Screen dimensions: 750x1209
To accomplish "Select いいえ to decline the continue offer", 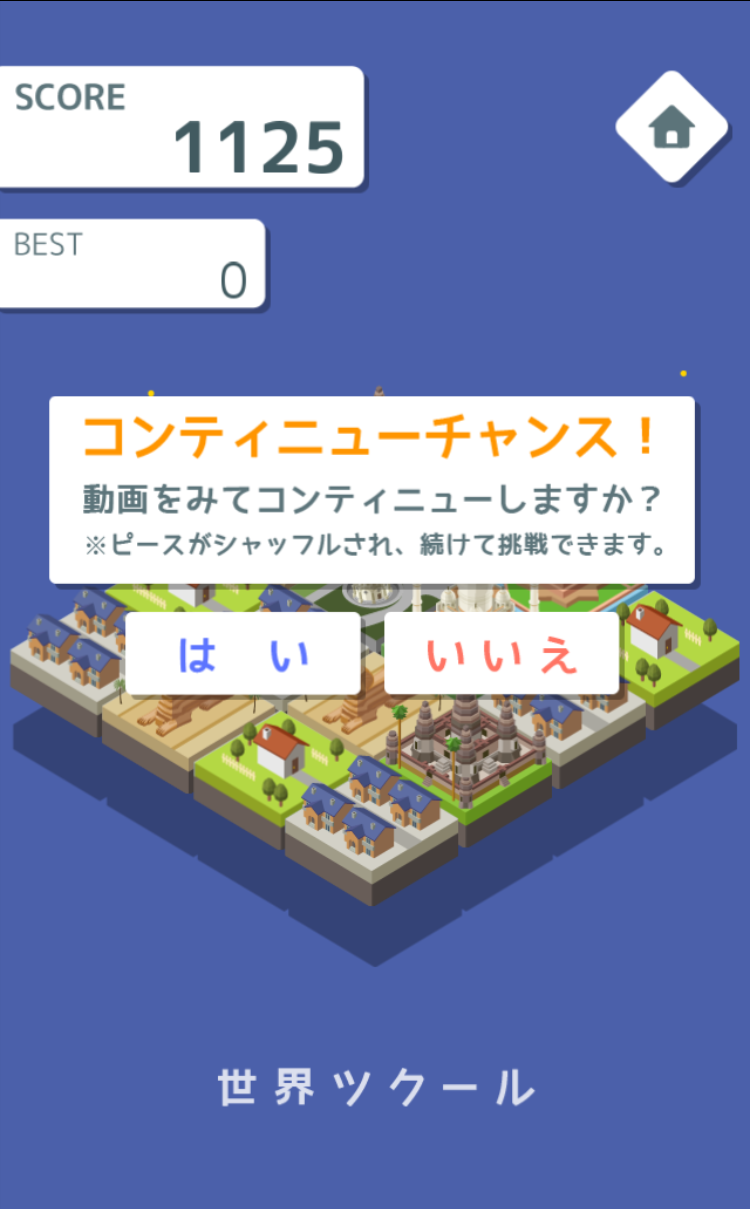I will [501, 654].
